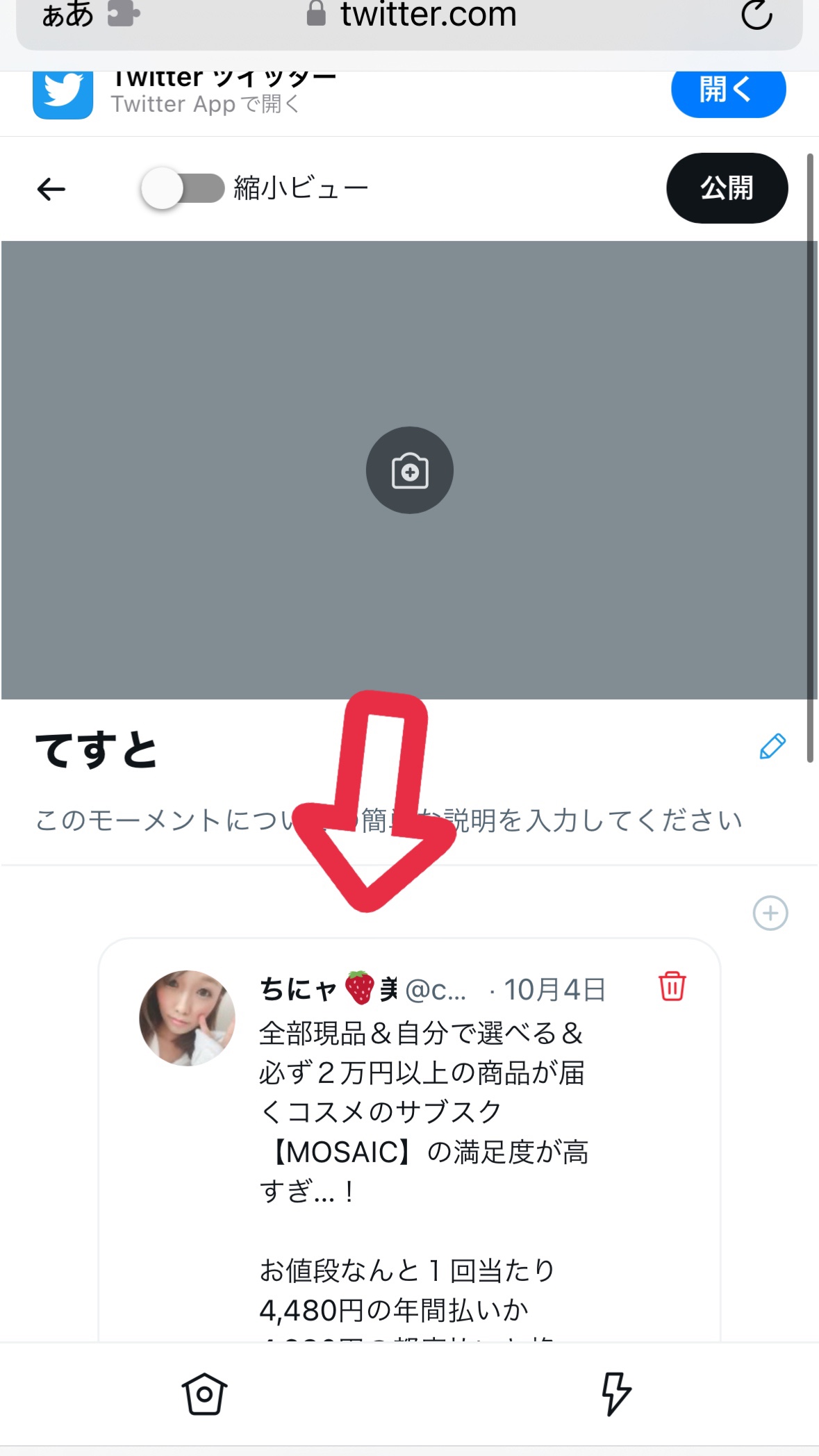
Task: Edit the moment title with pencil icon
Action: pos(772,747)
